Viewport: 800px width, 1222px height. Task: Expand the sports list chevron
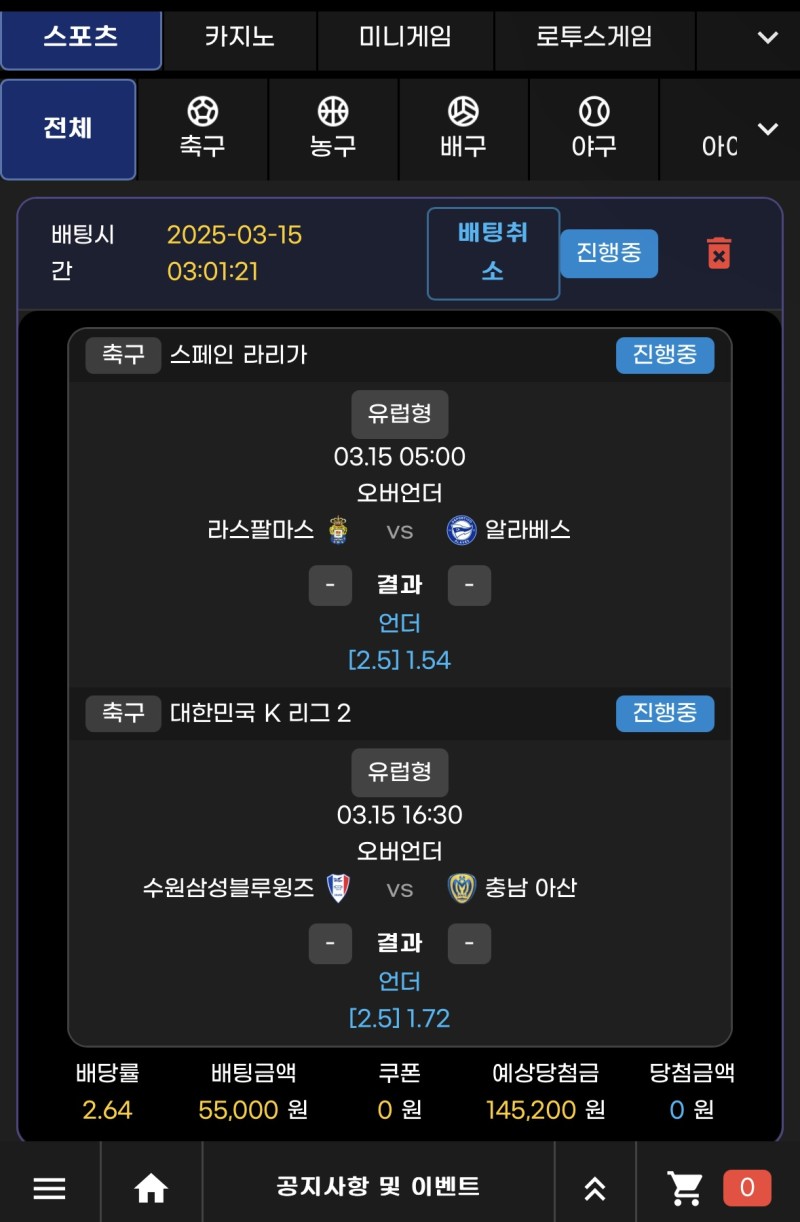pos(767,129)
